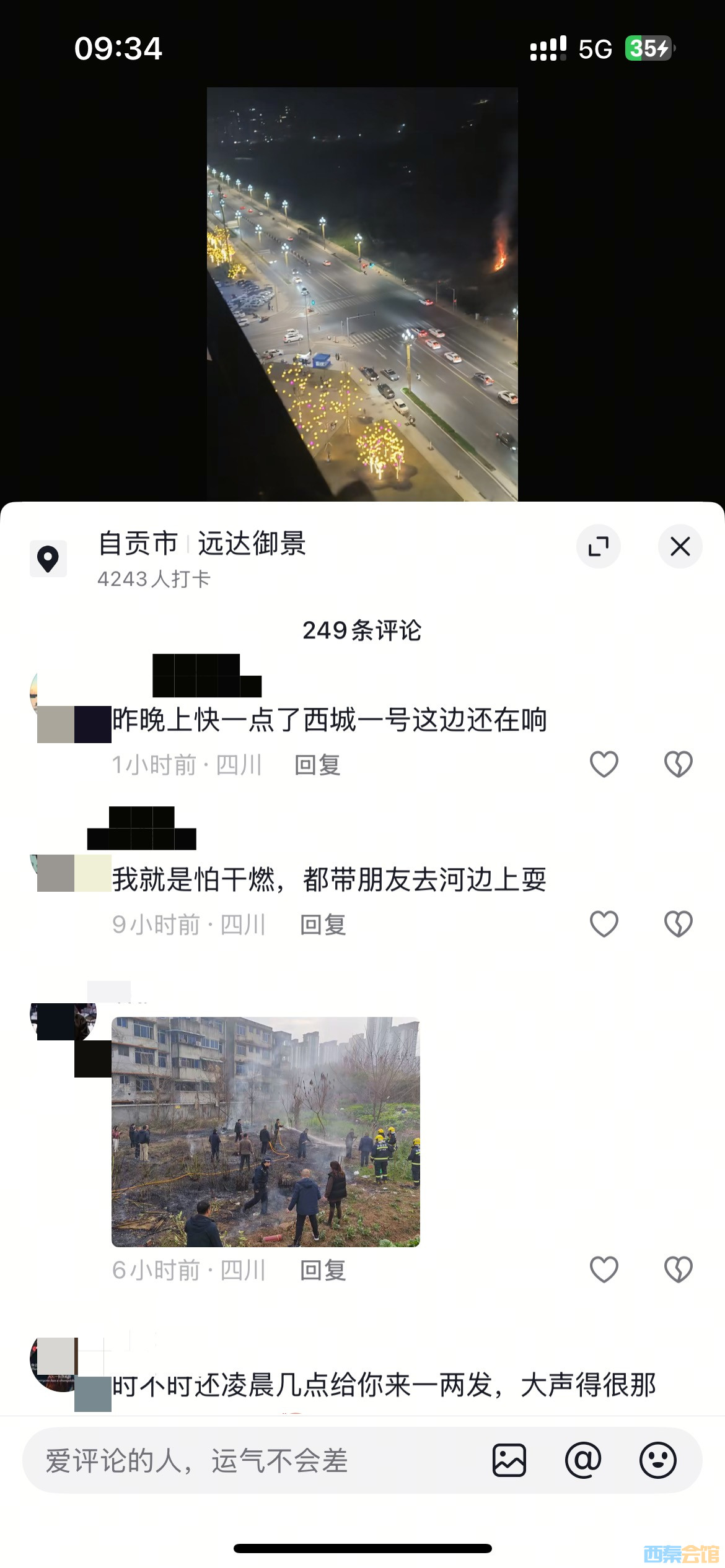Like the comment about 怕干燃
725x1568 pixels.
point(604,924)
